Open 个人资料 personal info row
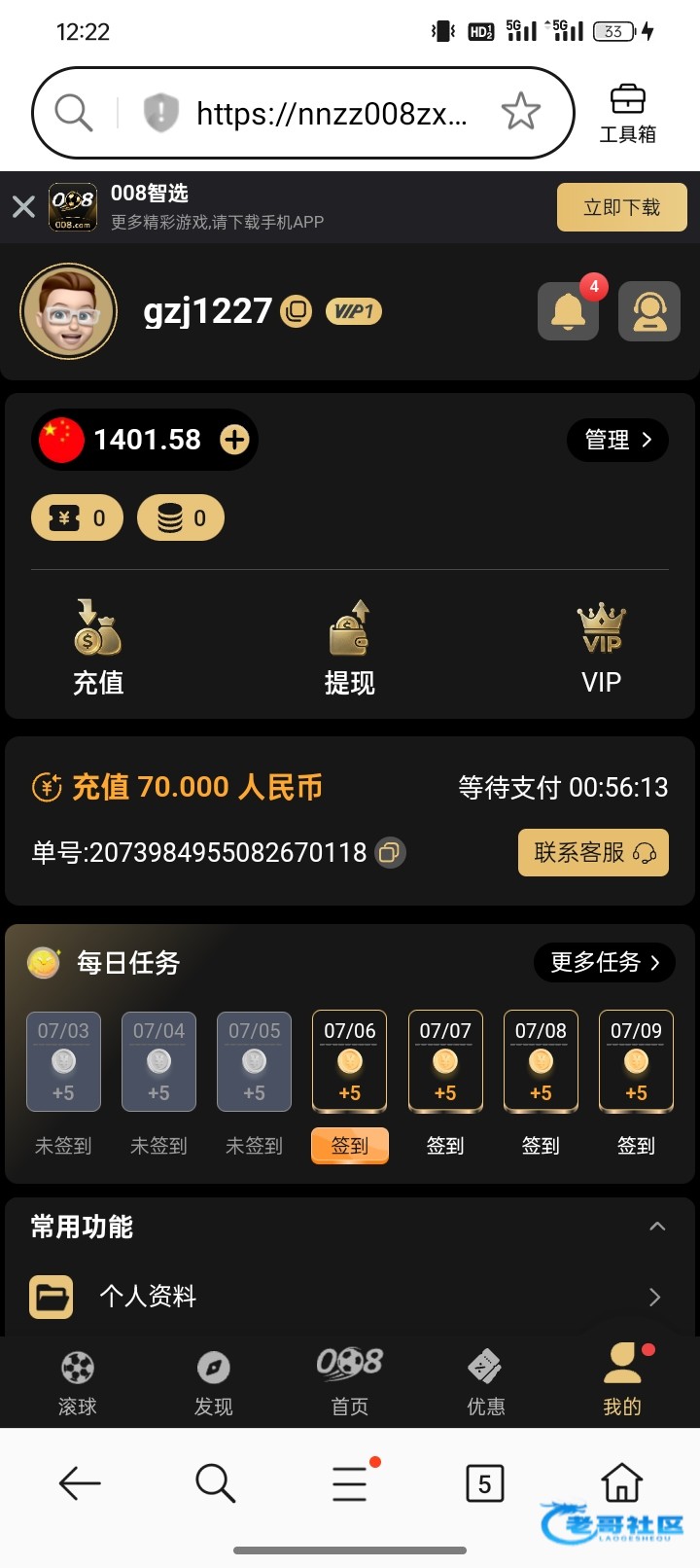The height and width of the screenshot is (1568, 700). 350,1297
